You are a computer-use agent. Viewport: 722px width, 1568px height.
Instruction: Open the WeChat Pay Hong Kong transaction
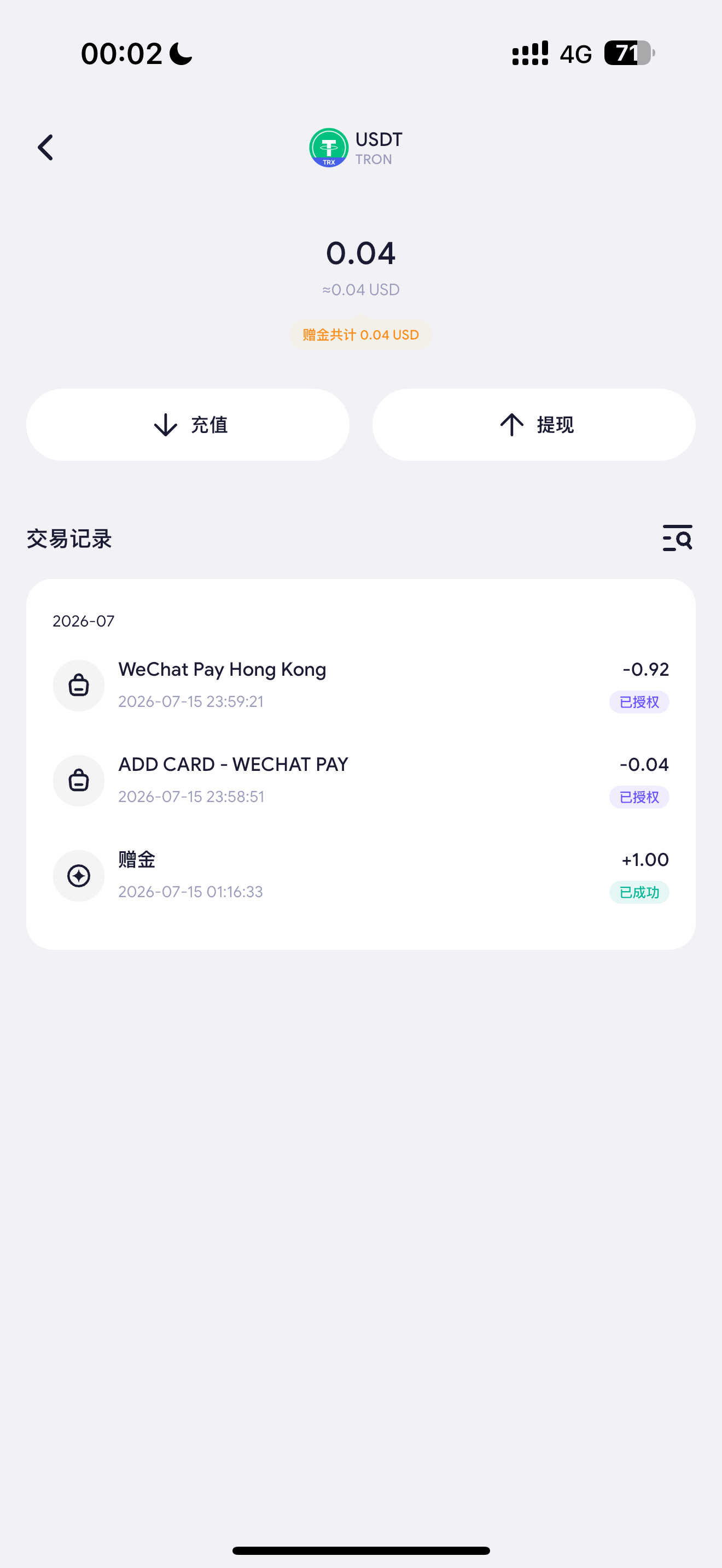[x=361, y=686]
